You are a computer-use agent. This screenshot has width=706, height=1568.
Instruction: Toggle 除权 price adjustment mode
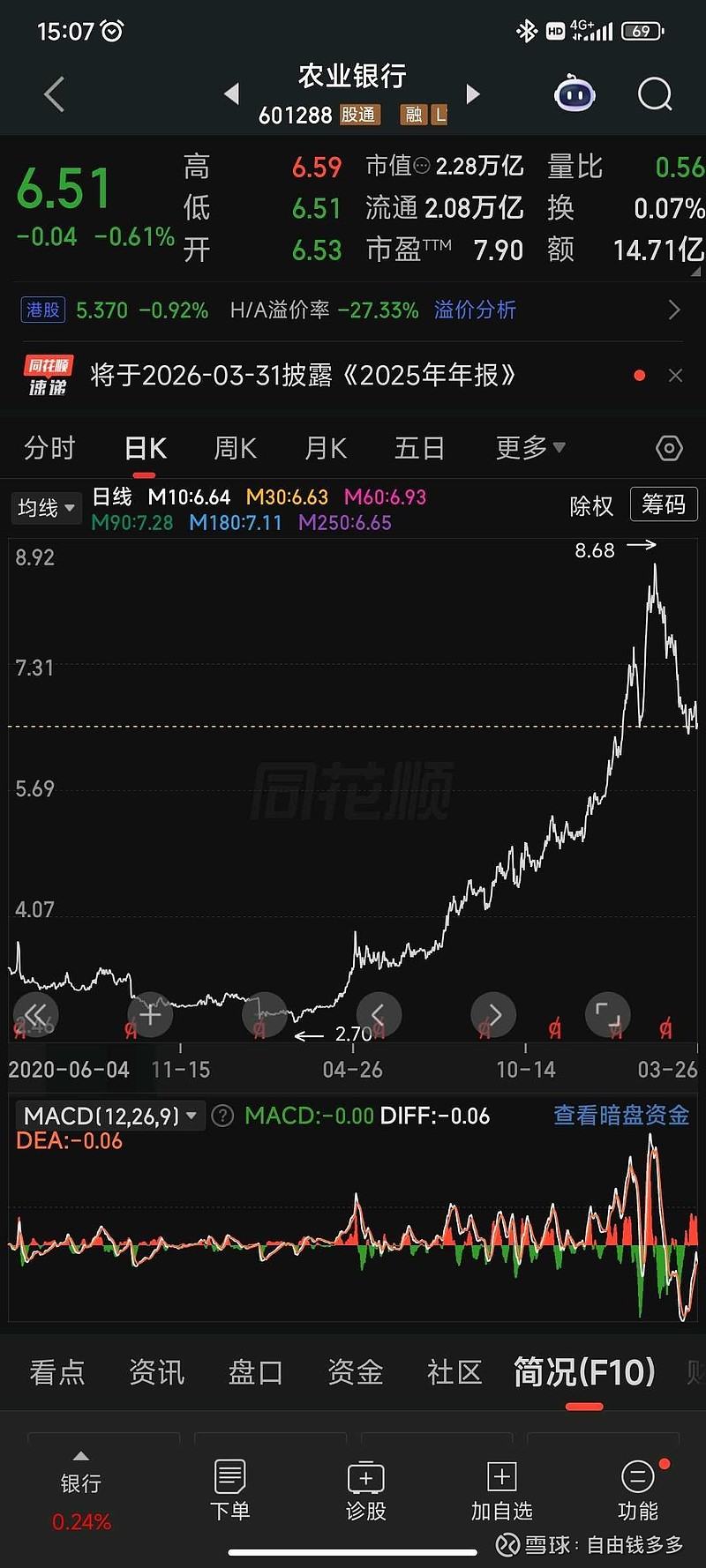[590, 504]
